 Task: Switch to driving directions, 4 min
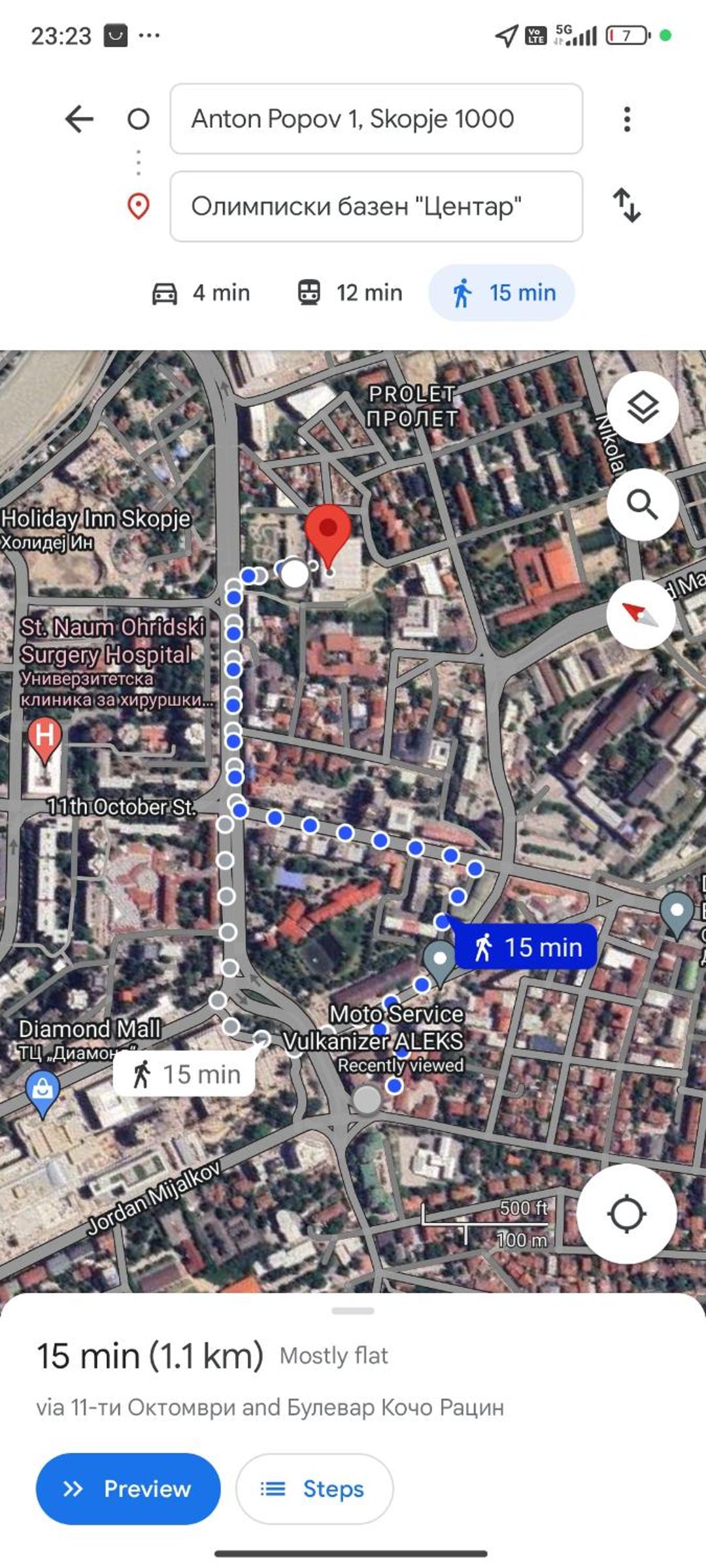(x=201, y=293)
